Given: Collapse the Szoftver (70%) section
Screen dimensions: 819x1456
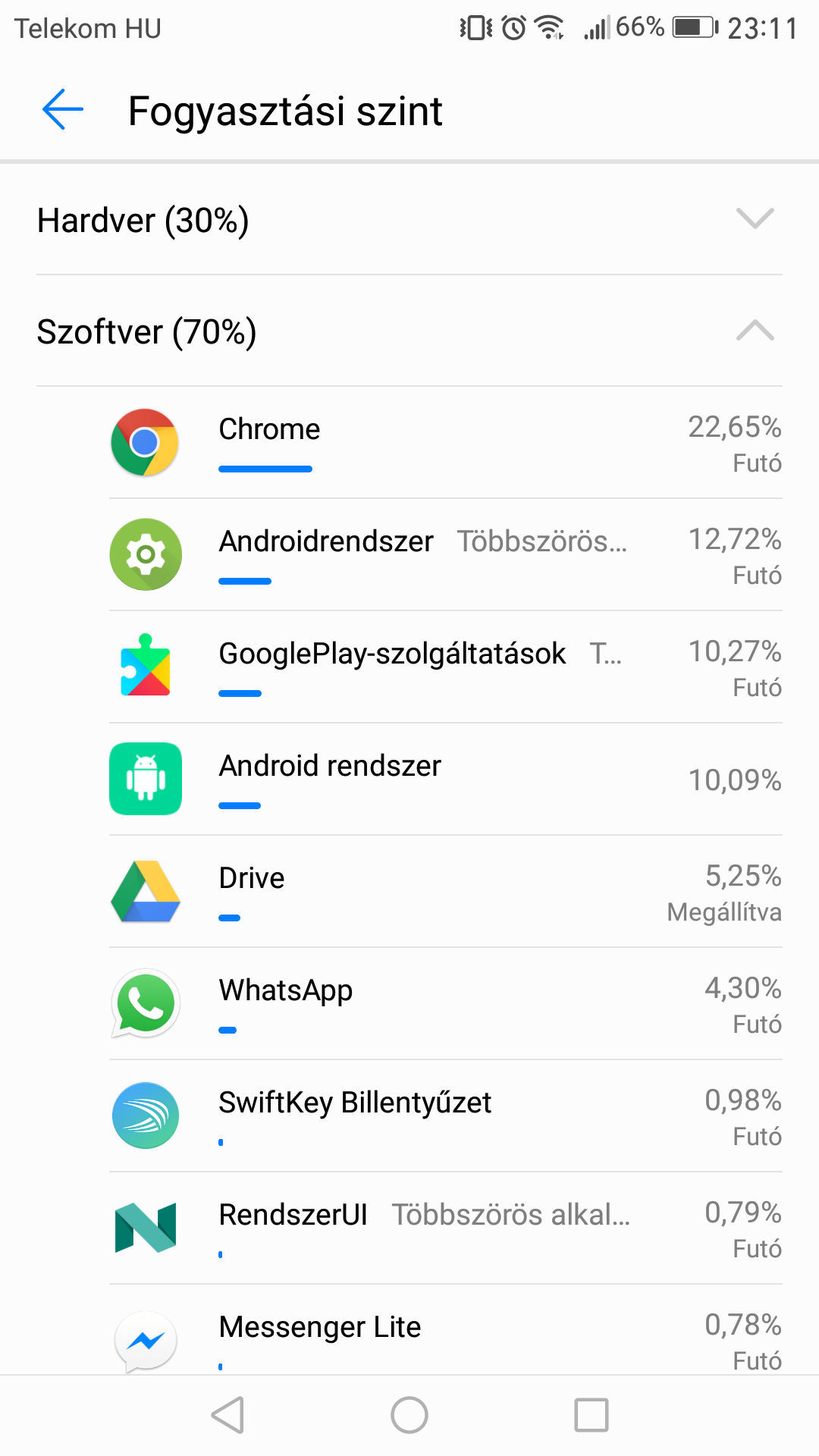Looking at the screenshot, I should (409, 331).
